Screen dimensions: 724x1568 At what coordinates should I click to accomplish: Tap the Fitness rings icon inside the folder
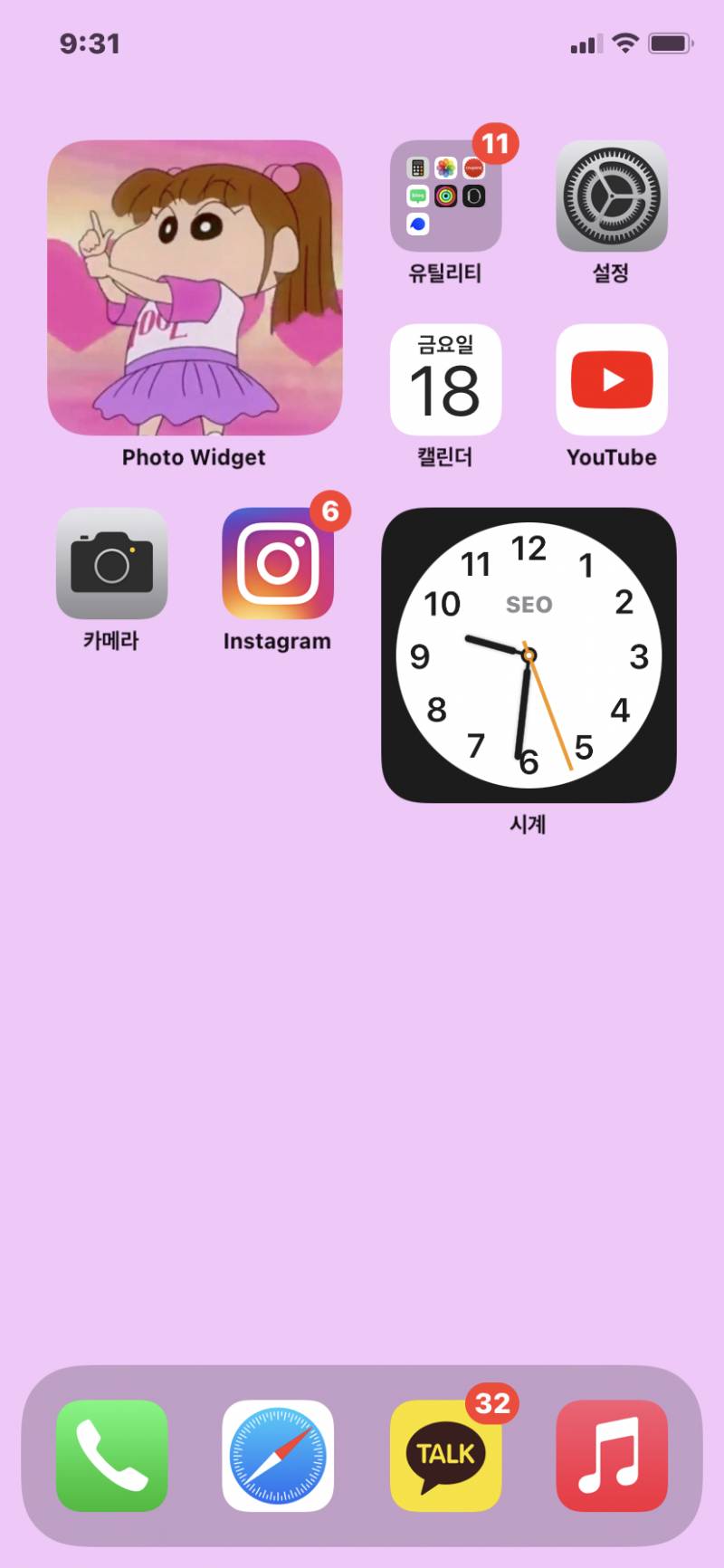[x=444, y=196]
